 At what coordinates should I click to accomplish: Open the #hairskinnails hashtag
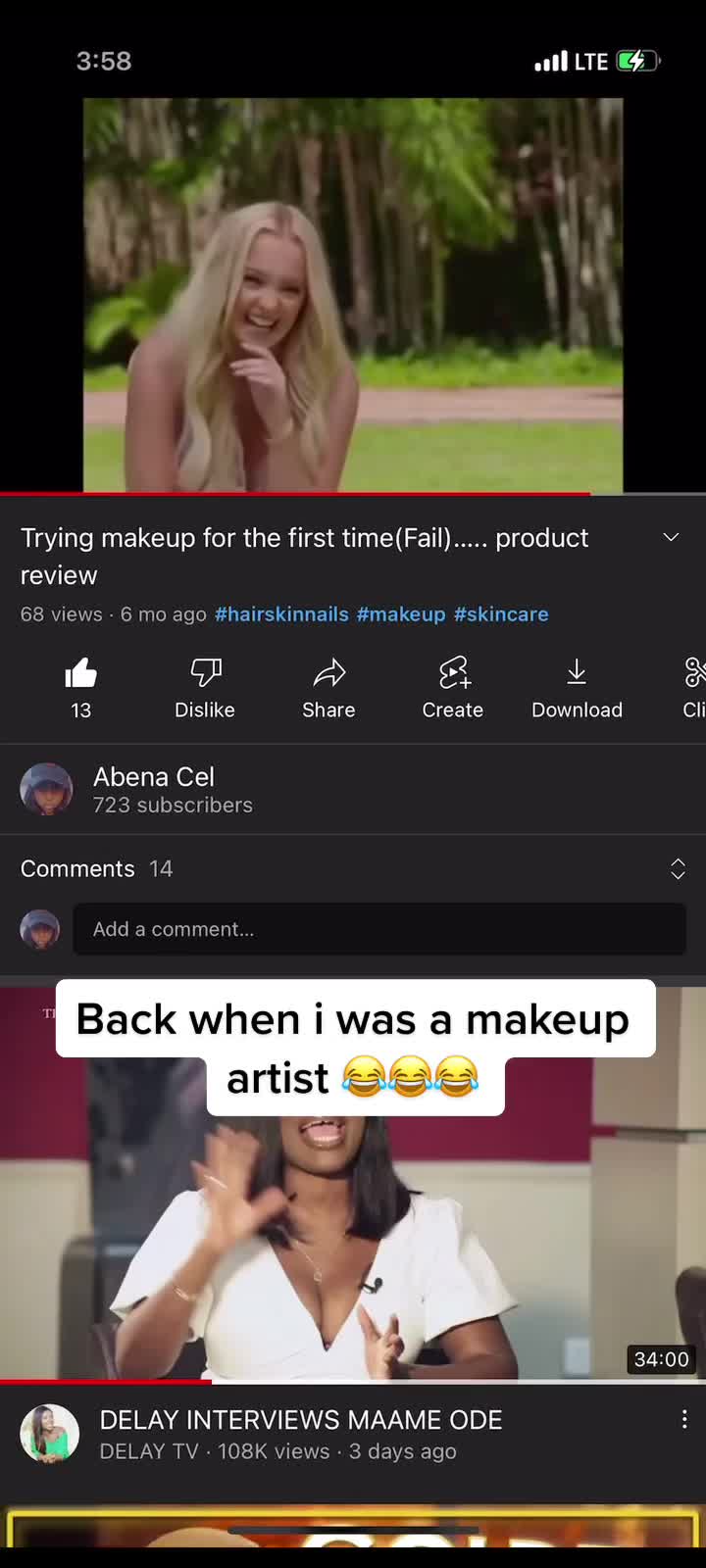tap(281, 614)
